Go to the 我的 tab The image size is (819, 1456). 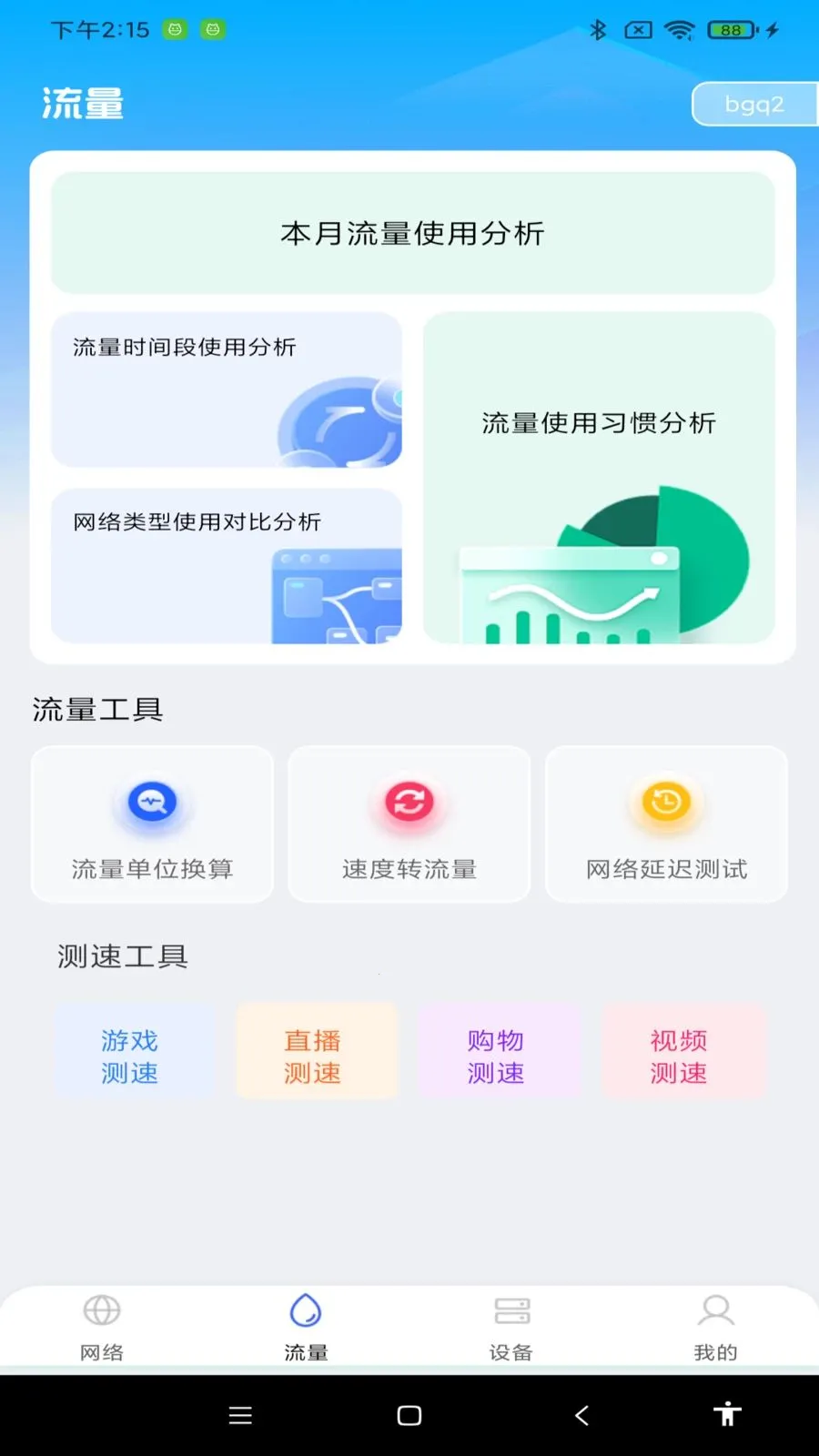tap(716, 1328)
